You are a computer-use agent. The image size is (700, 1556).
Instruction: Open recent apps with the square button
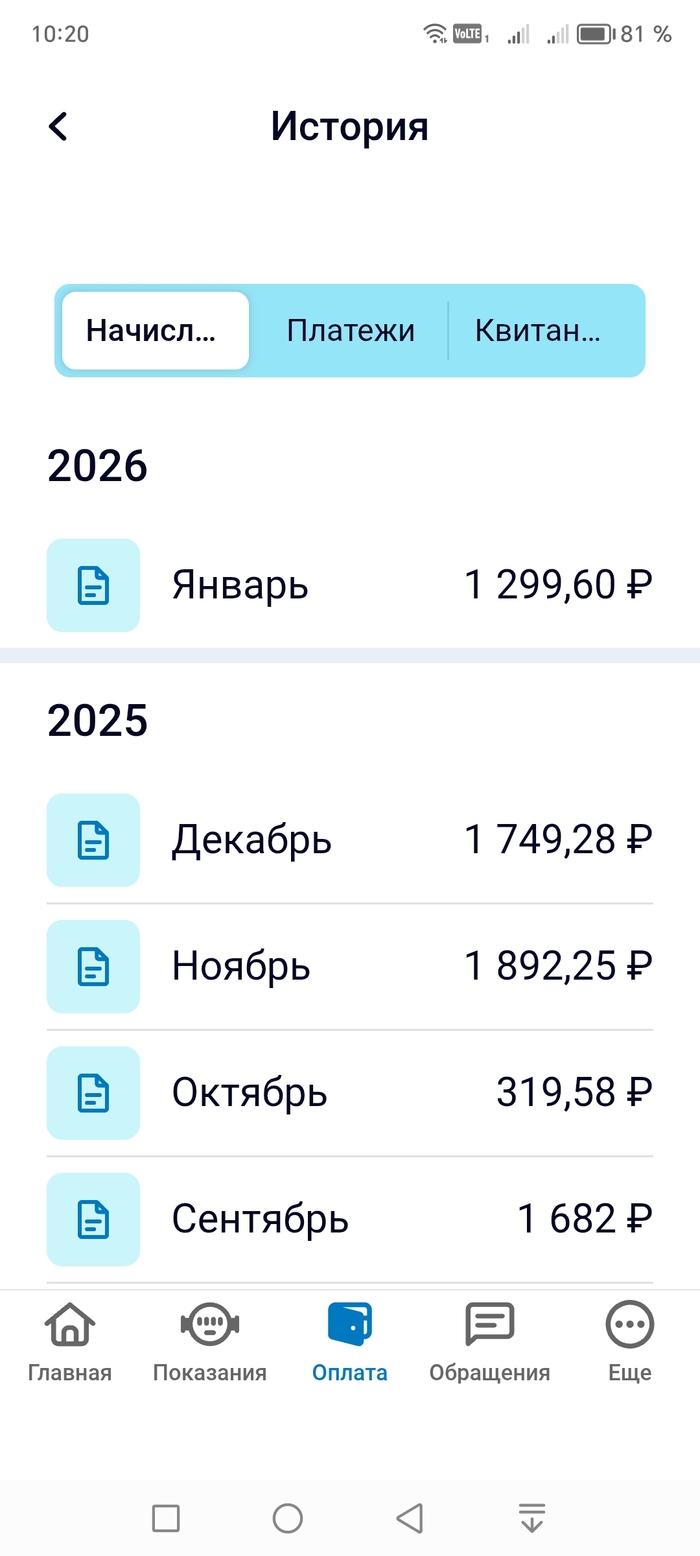[166, 1518]
